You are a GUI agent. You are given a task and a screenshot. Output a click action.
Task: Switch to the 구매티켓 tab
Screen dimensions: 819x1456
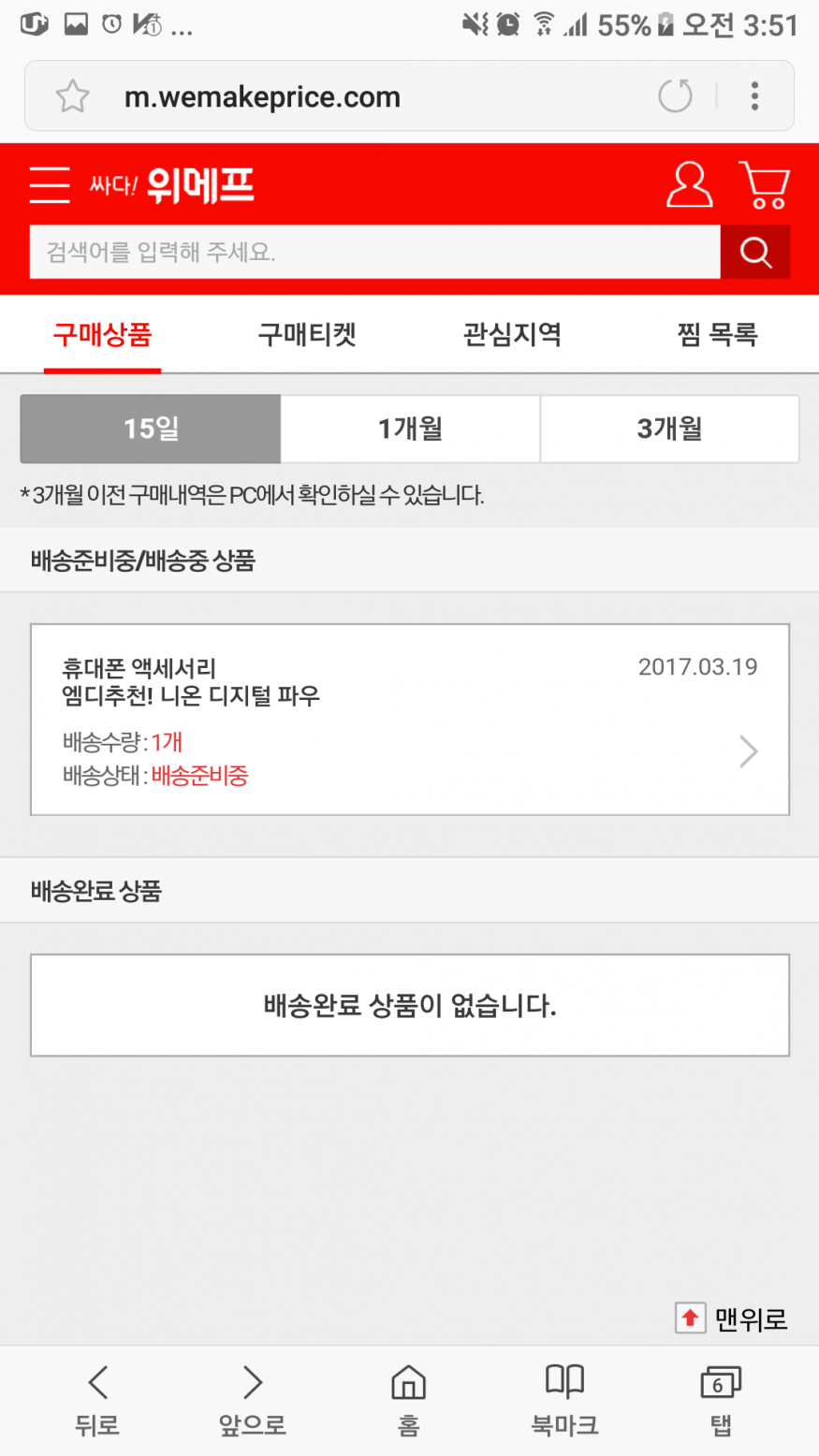click(x=307, y=334)
